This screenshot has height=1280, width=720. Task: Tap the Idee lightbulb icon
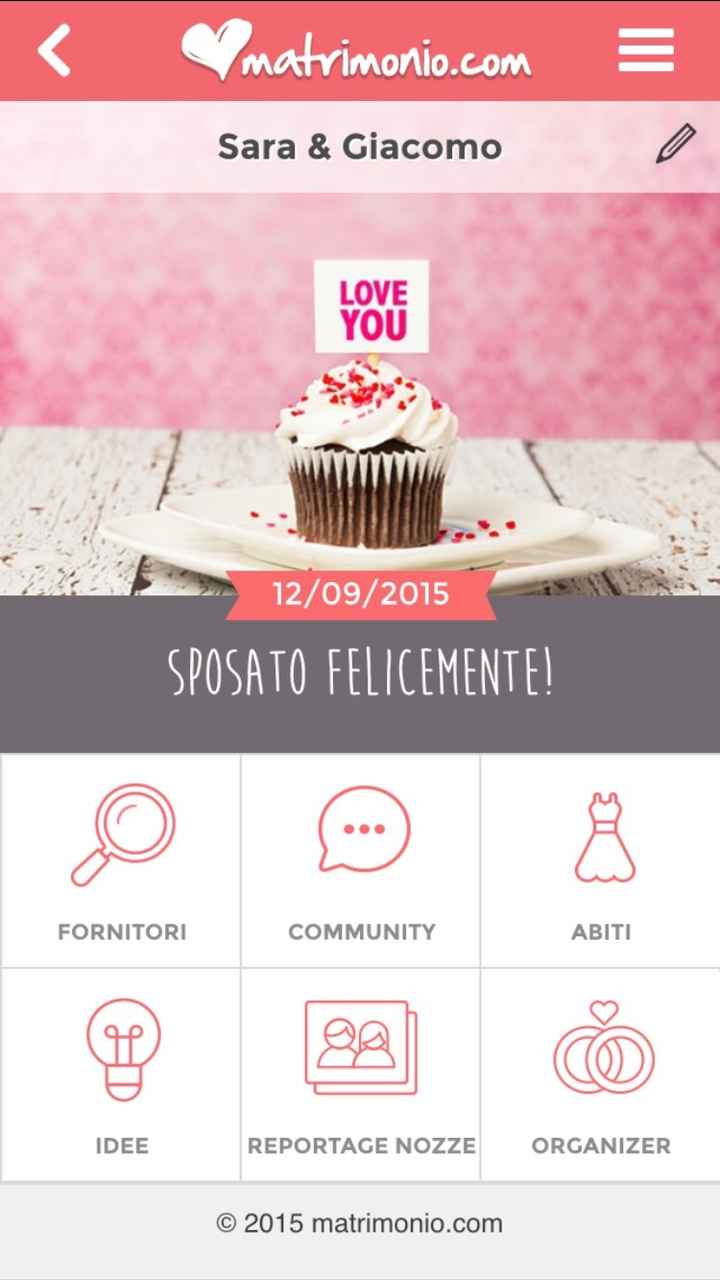[122, 1042]
